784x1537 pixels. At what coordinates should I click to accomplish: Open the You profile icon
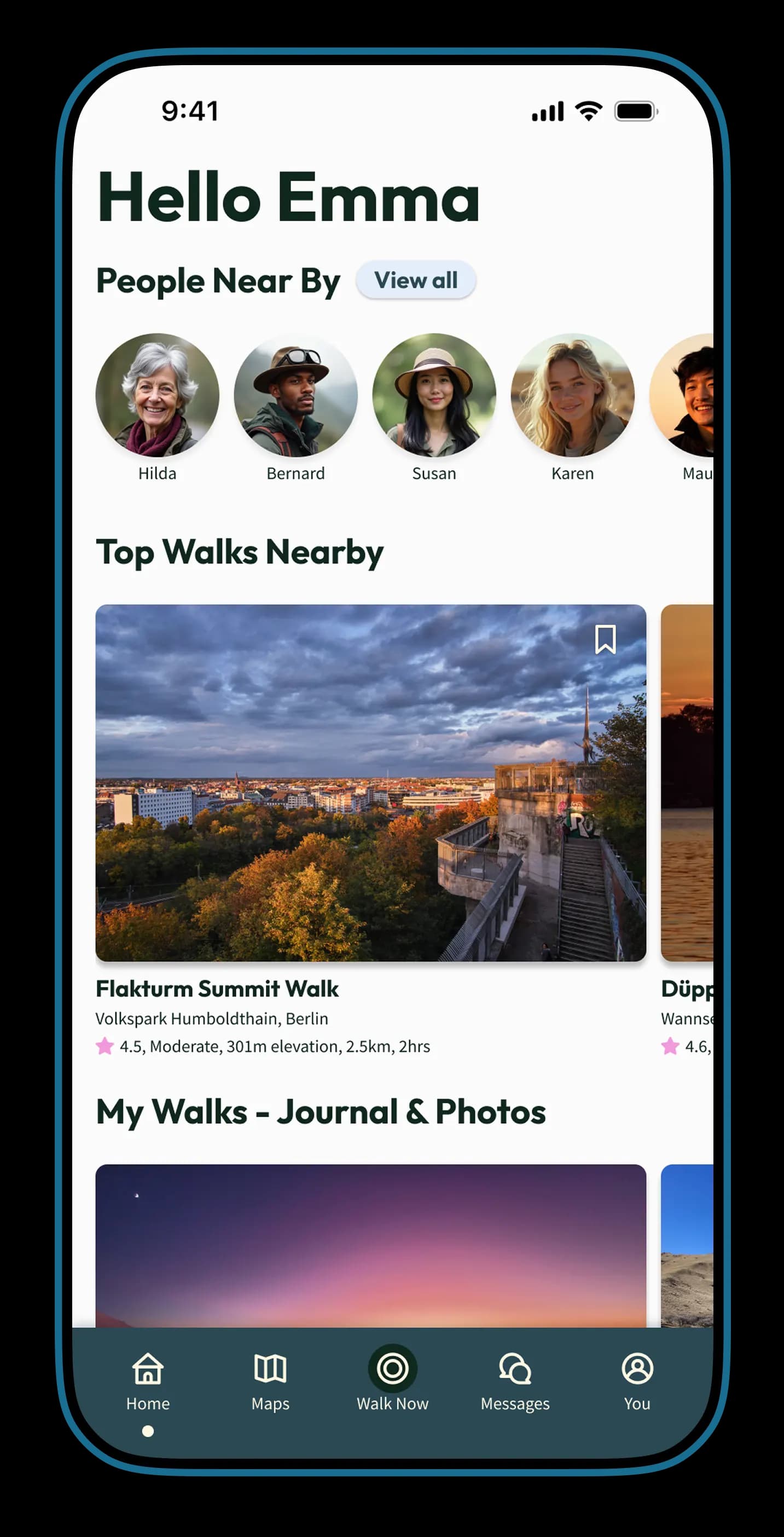[637, 1371]
